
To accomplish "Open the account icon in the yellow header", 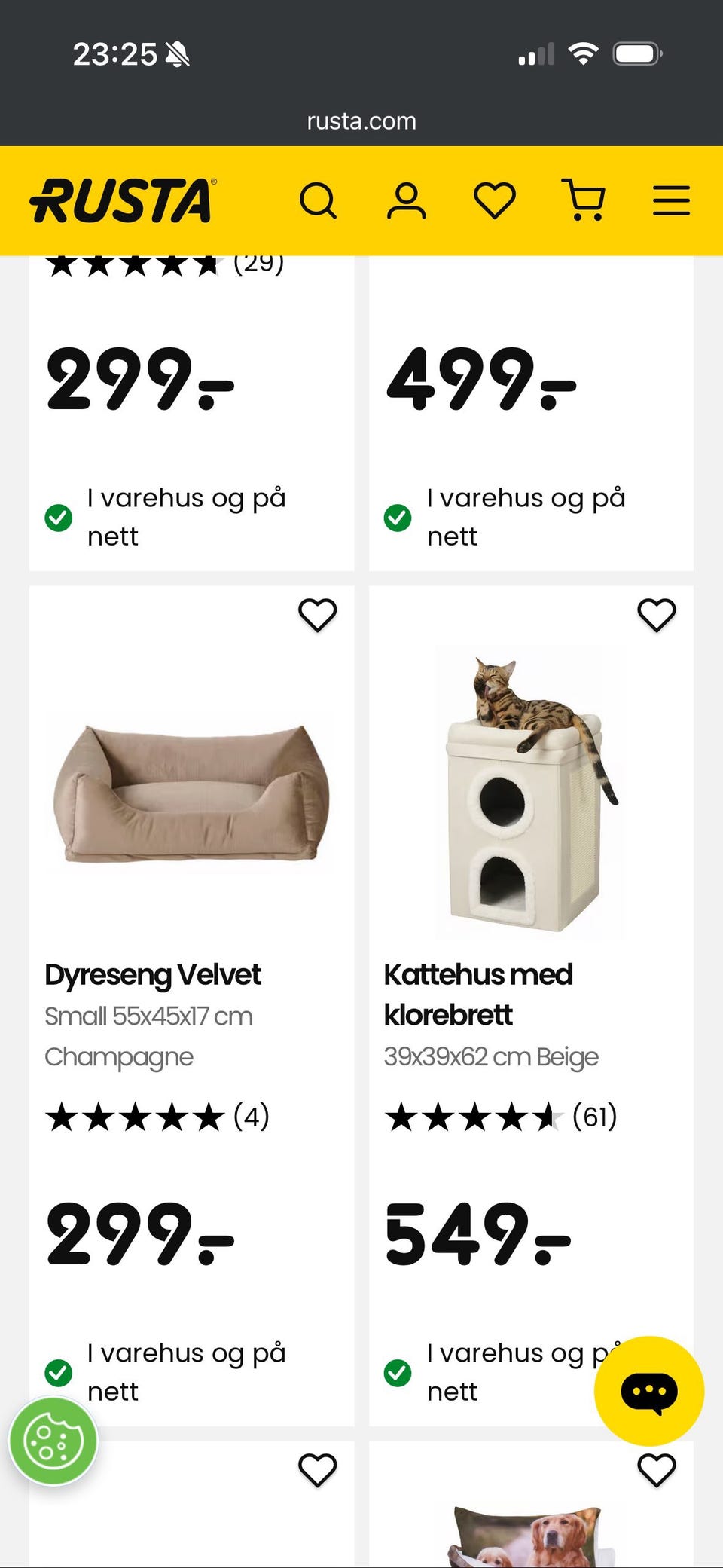I will [407, 200].
